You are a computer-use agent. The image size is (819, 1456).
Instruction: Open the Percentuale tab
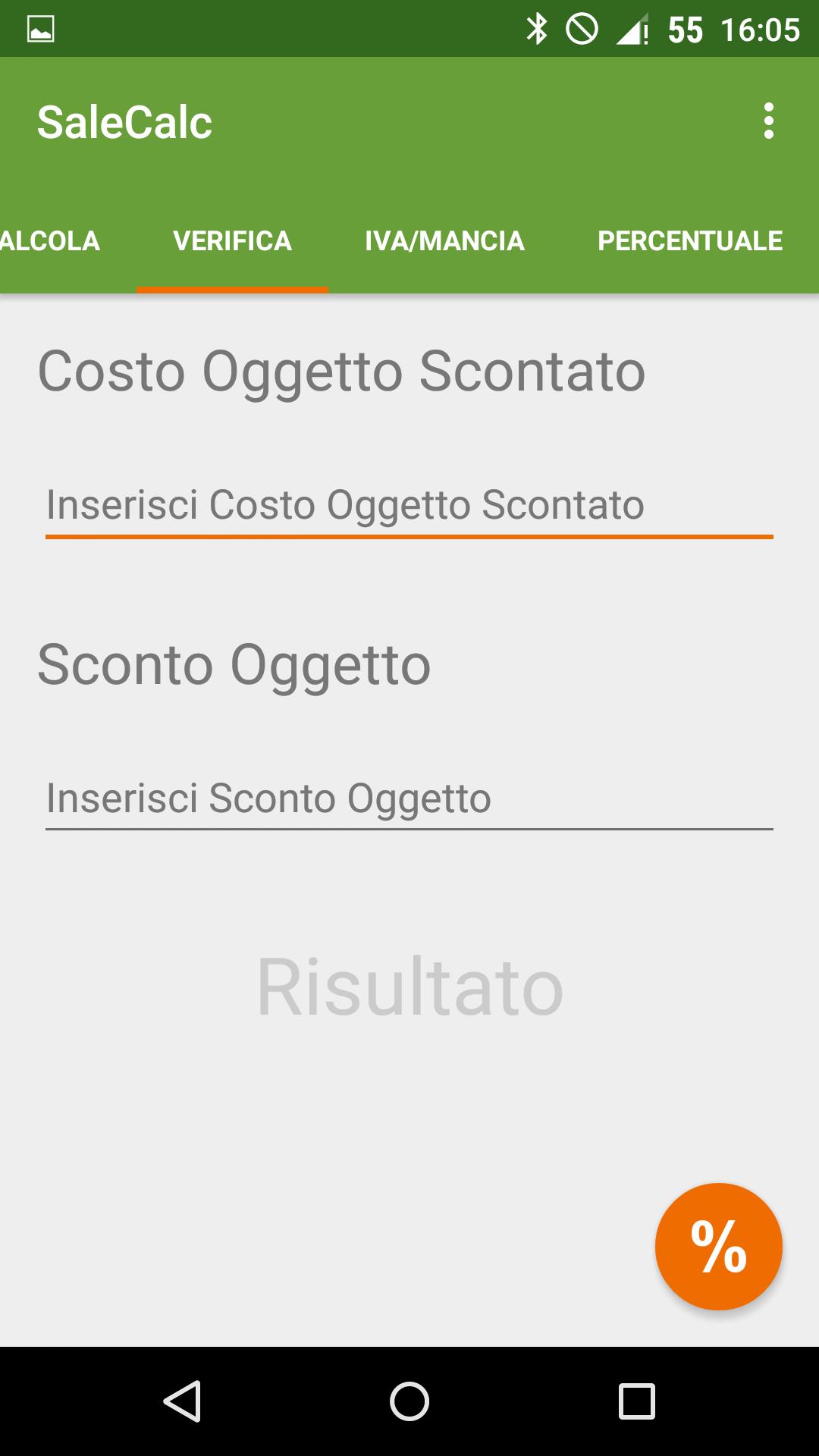(x=689, y=241)
